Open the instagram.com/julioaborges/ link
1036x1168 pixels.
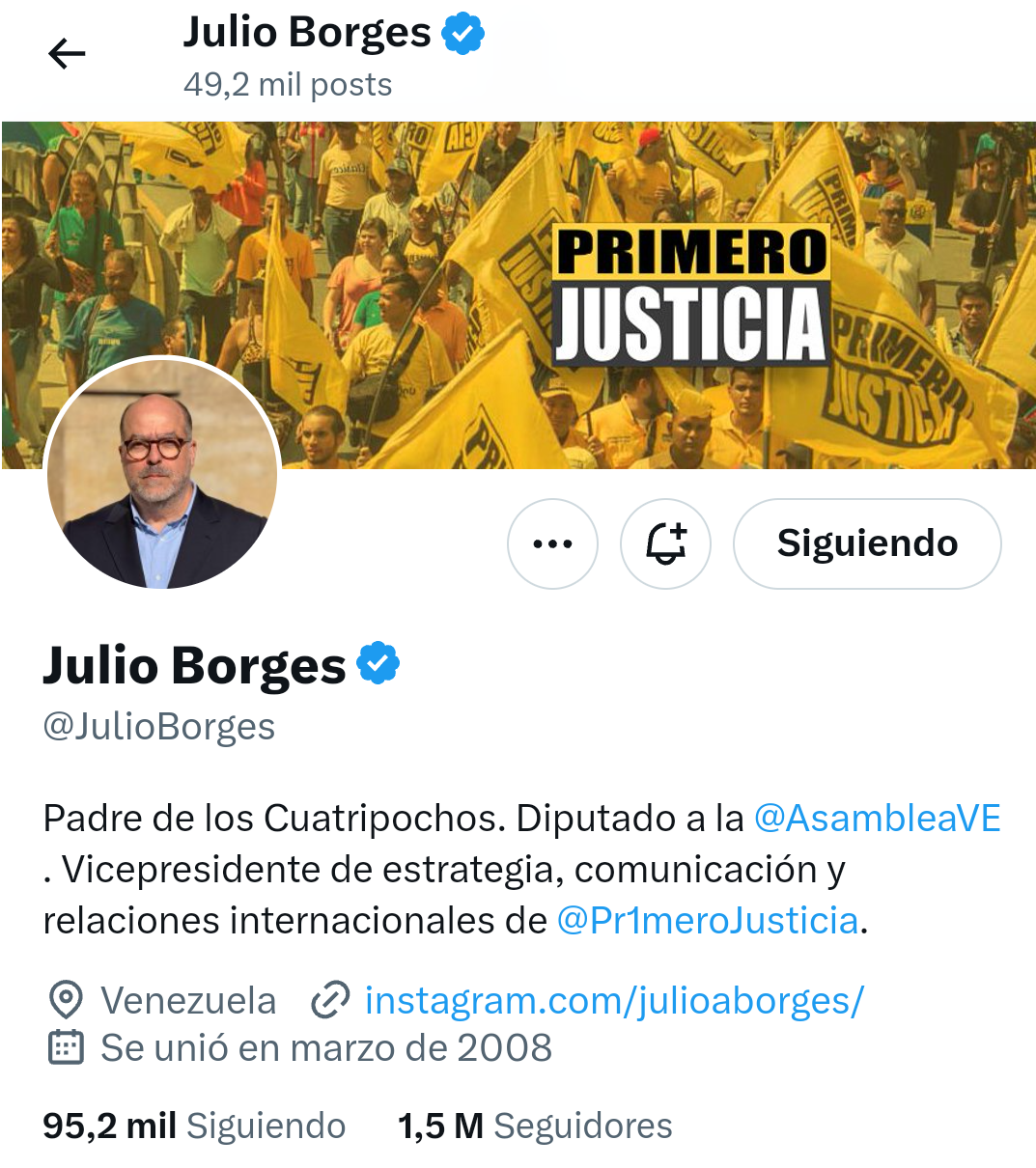(x=614, y=1001)
